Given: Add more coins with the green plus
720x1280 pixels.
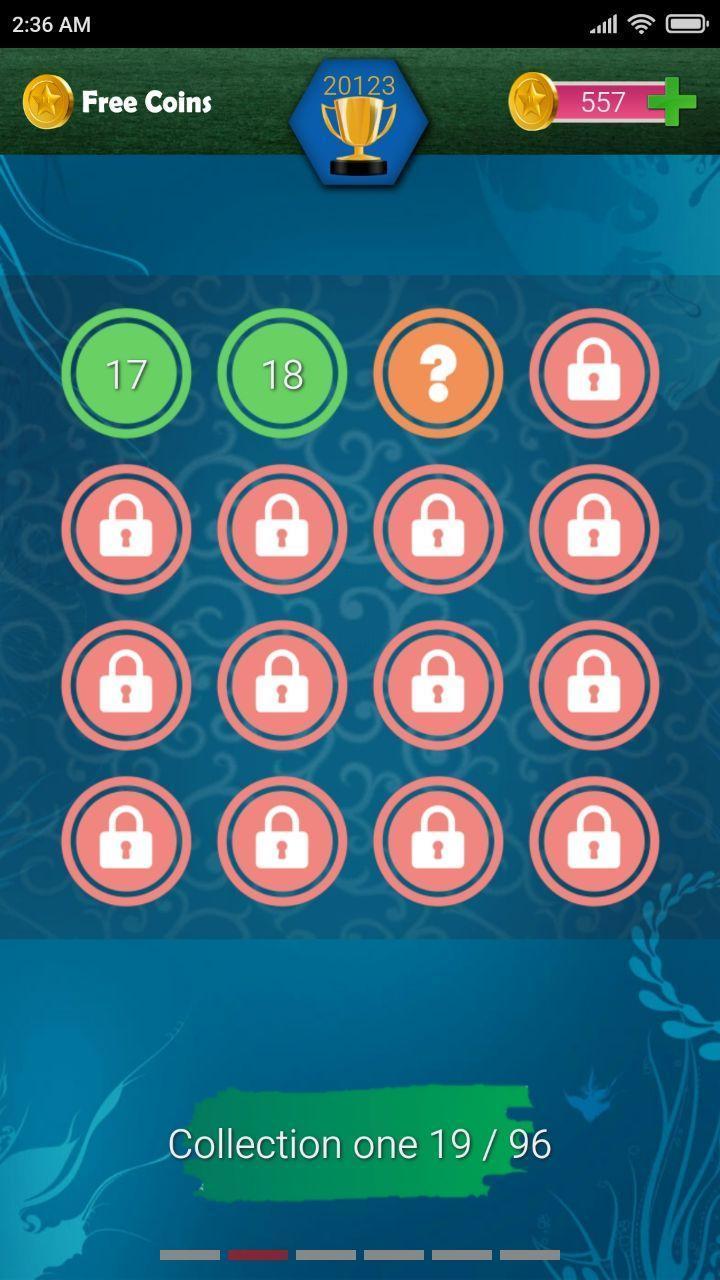Looking at the screenshot, I should 672,102.
